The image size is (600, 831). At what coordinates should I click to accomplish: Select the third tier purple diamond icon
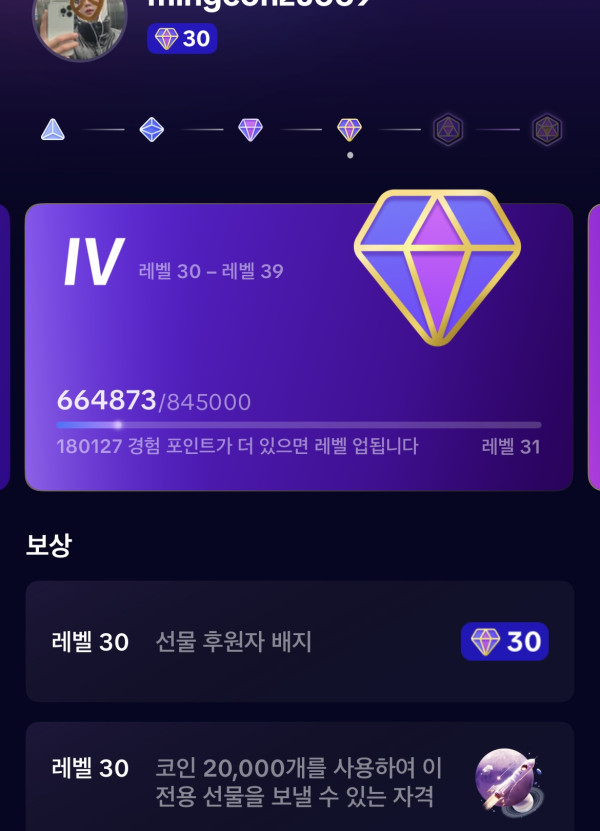click(x=250, y=130)
